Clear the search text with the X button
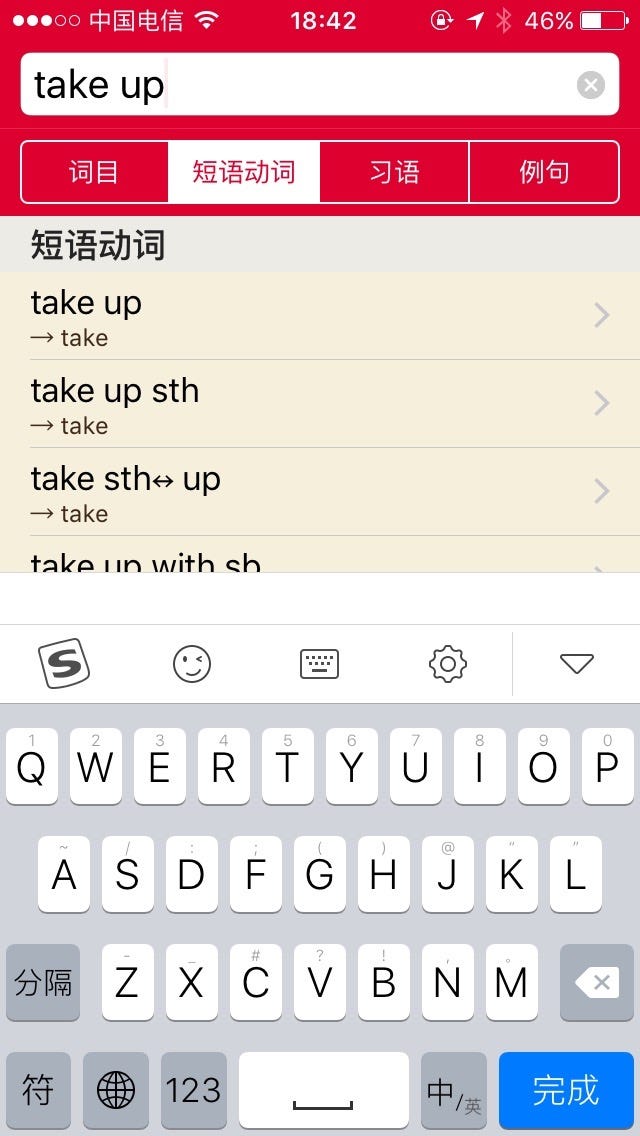640x1136 pixels. click(591, 85)
